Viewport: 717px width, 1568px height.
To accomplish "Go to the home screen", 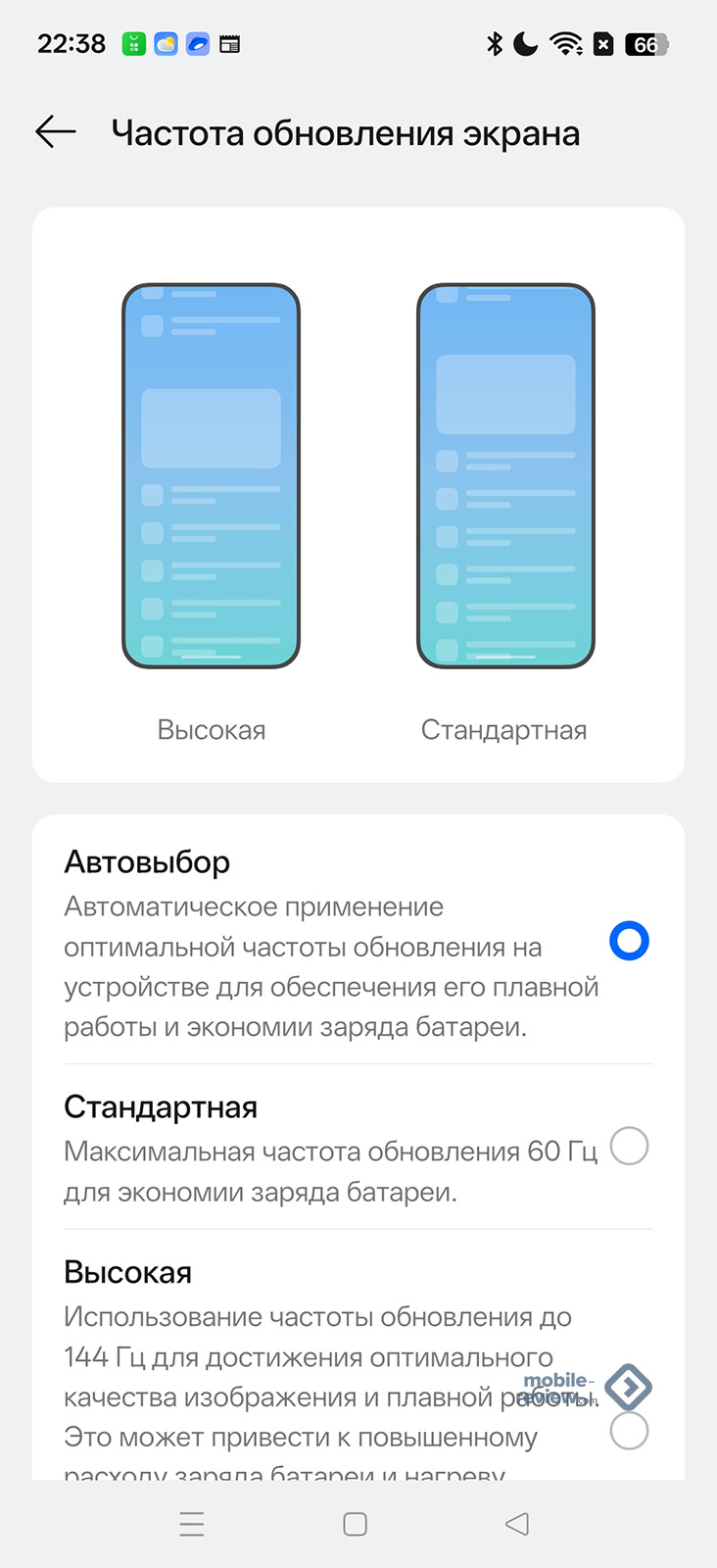I will point(356,1524).
